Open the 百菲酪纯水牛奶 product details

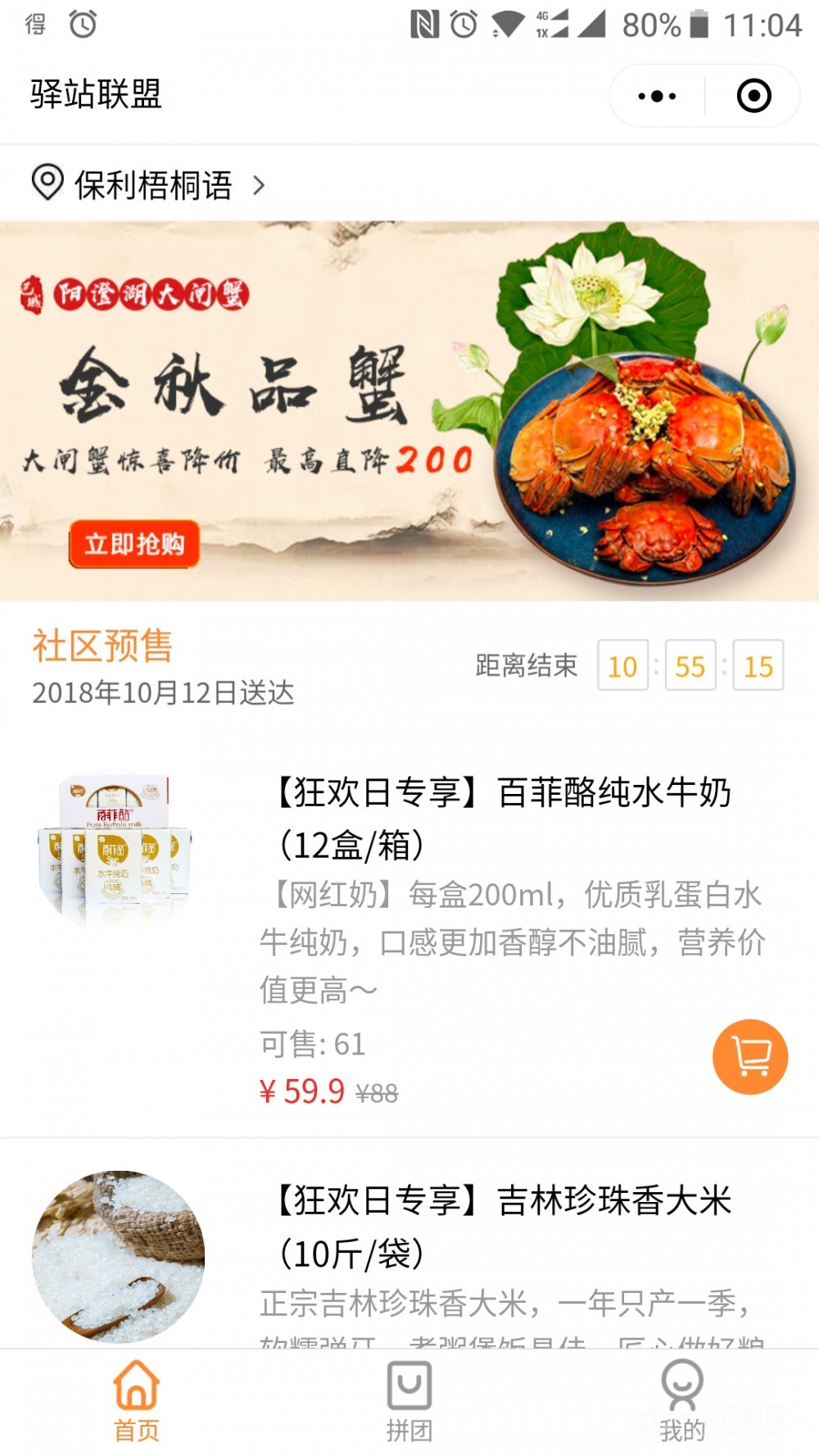point(501,818)
